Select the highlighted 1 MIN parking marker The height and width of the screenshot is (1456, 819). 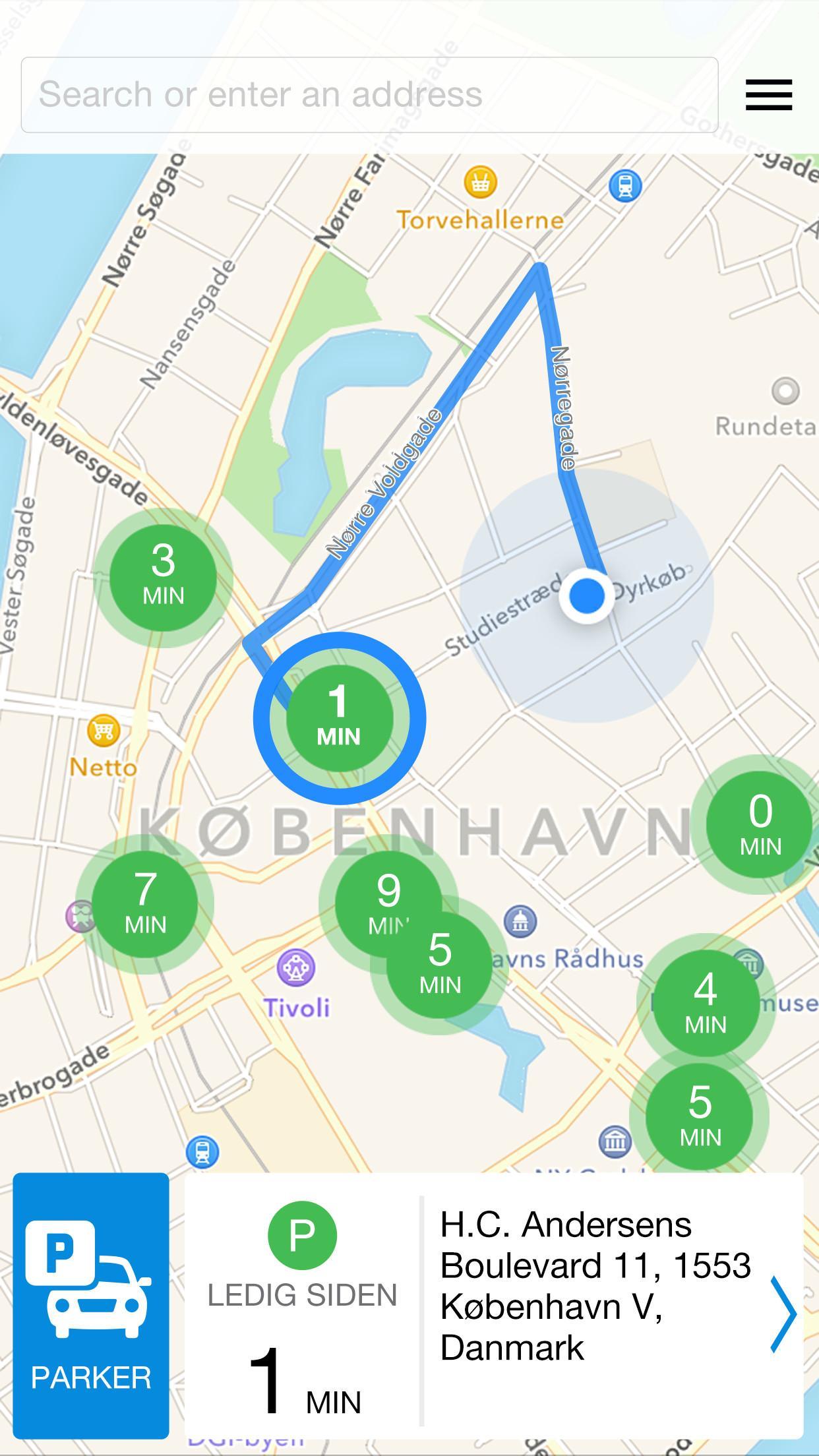point(339,717)
